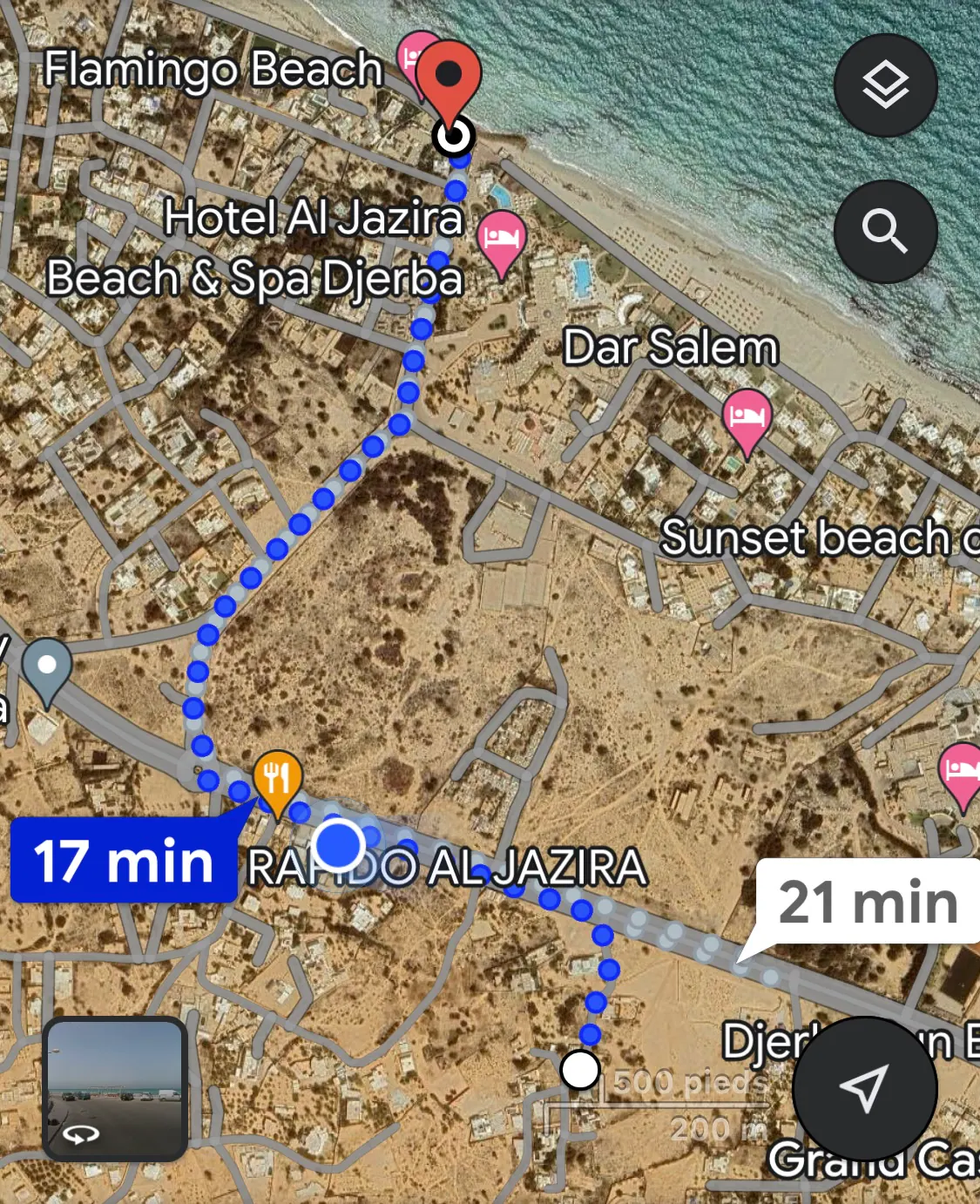Open the Dar Salem hotel marker
The height and width of the screenshot is (1204, 980).
point(747,417)
